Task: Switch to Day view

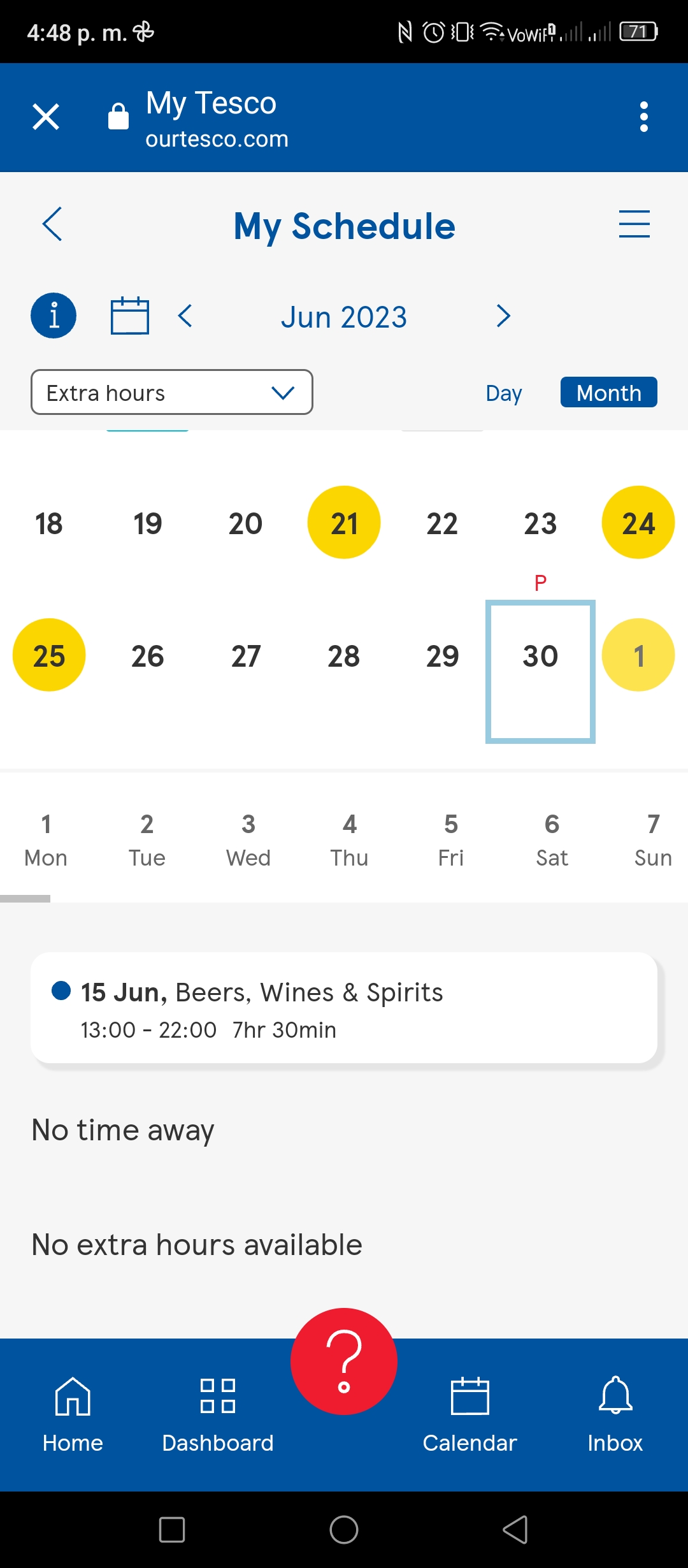Action: tap(504, 393)
